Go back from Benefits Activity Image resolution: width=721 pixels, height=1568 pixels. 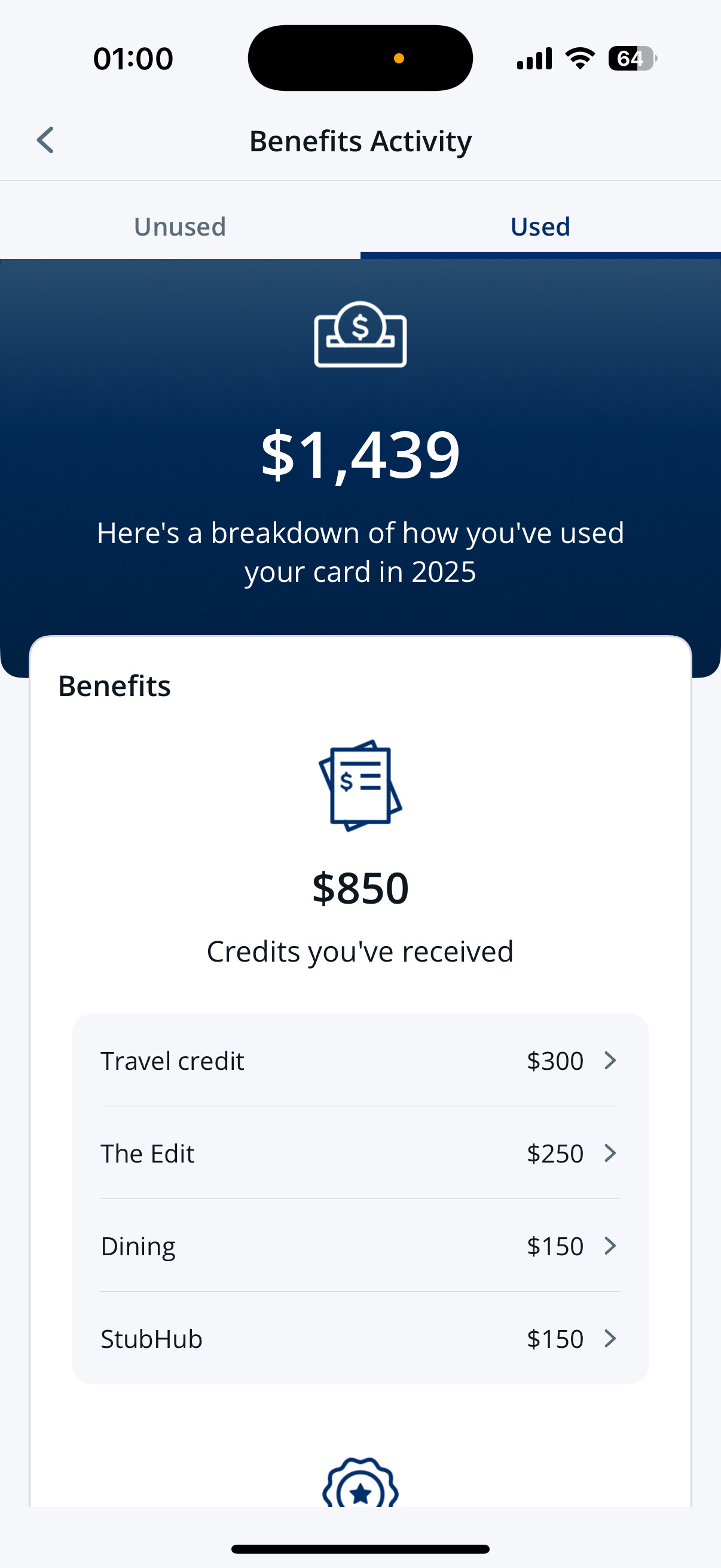pyautogui.click(x=45, y=141)
